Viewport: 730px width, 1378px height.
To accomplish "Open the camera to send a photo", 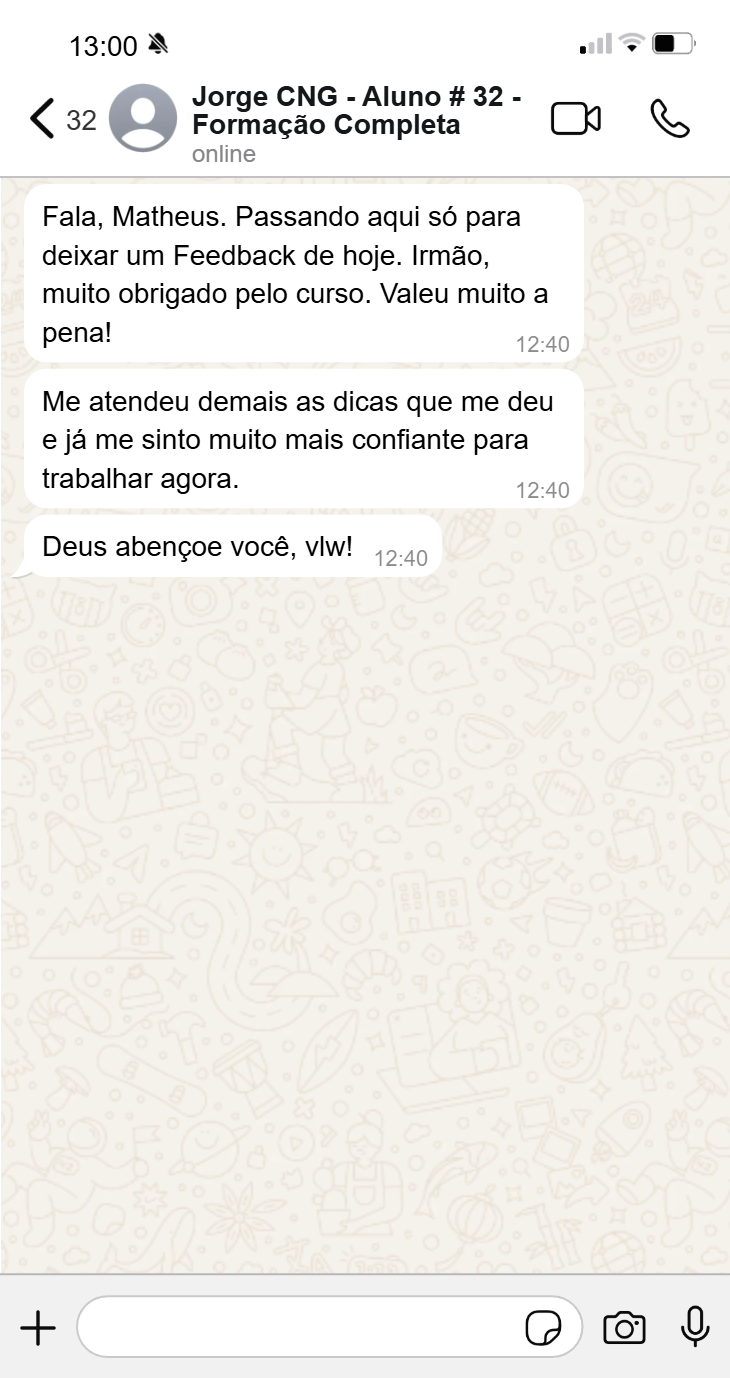I will click(623, 1327).
